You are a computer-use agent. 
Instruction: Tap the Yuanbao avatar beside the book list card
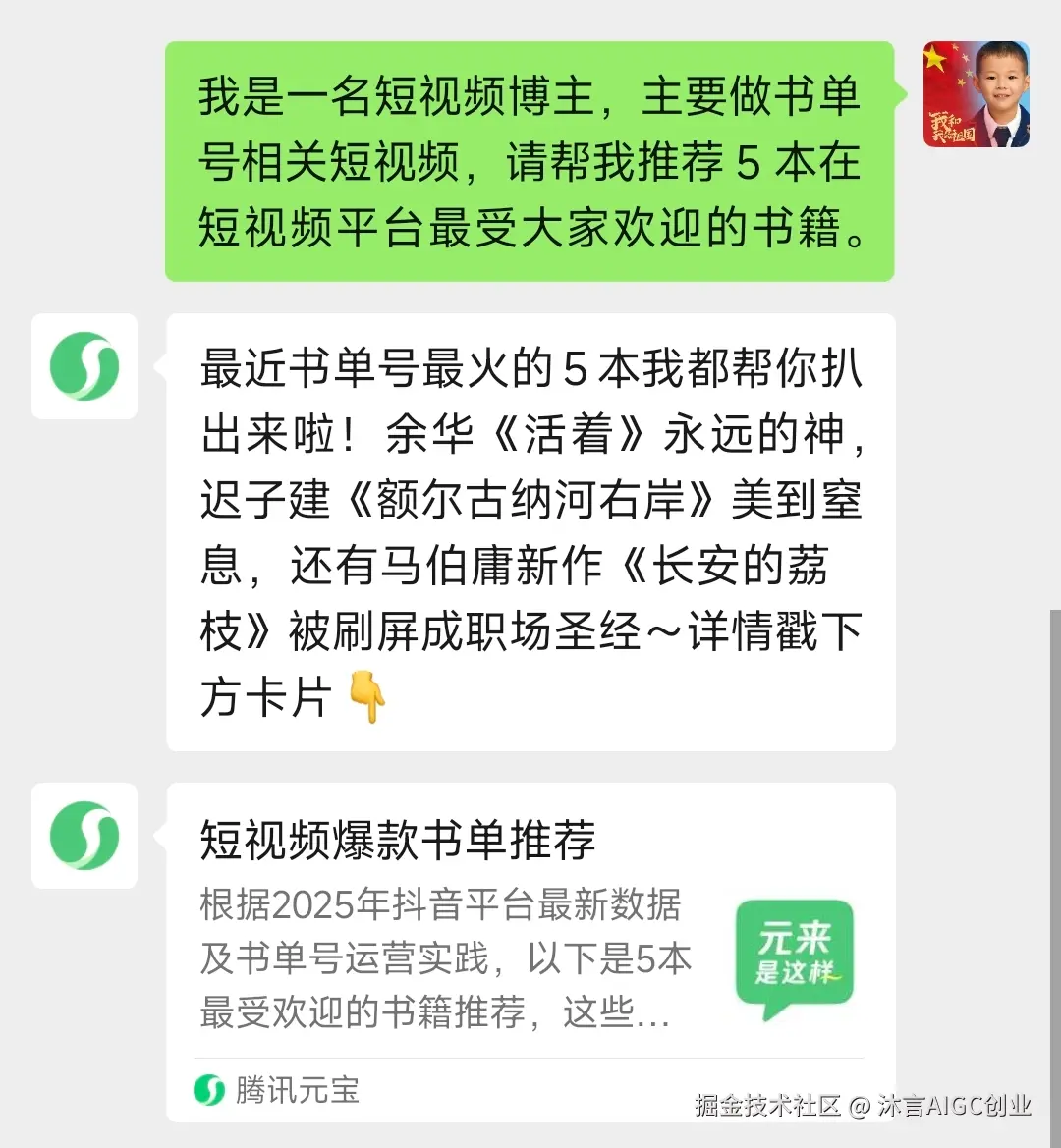(x=84, y=836)
